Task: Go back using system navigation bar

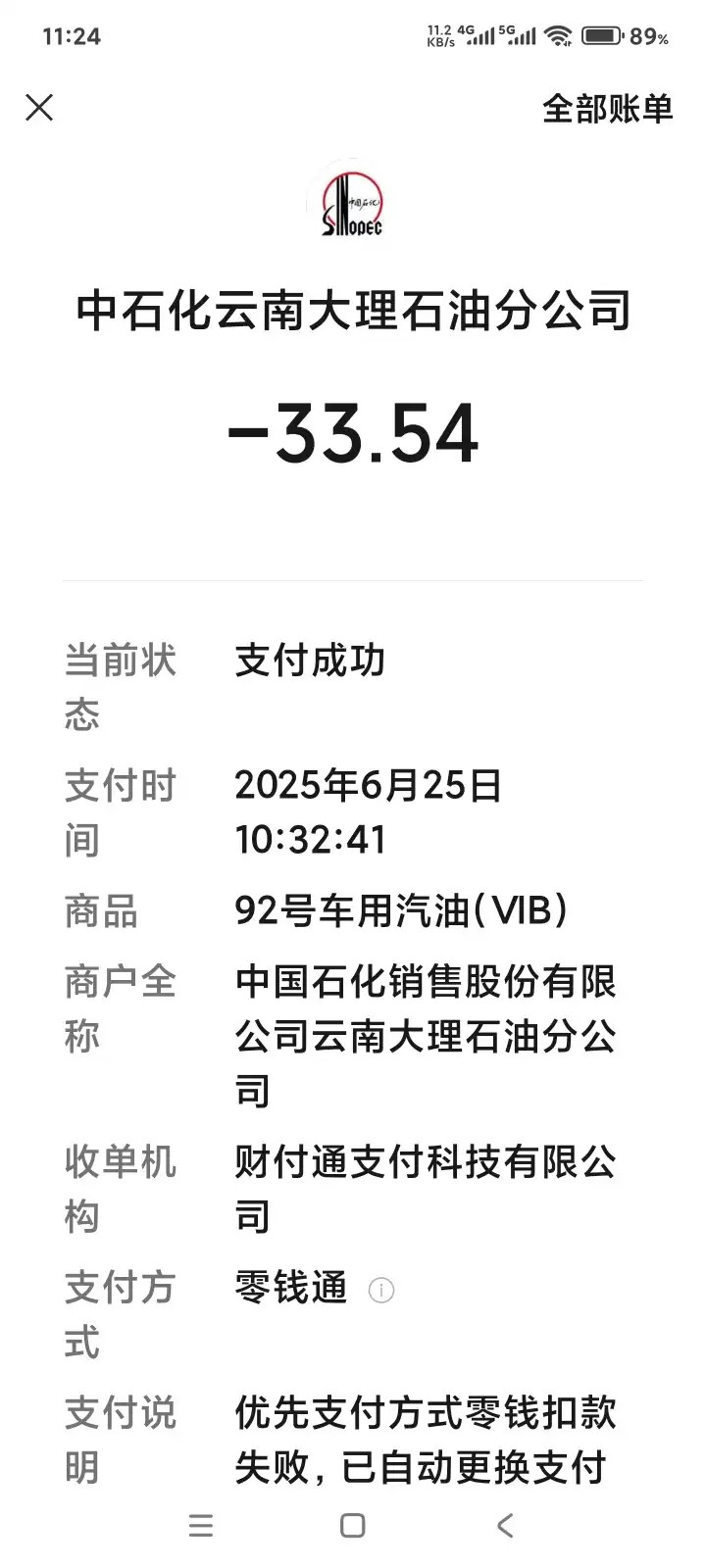Action: (x=505, y=1525)
